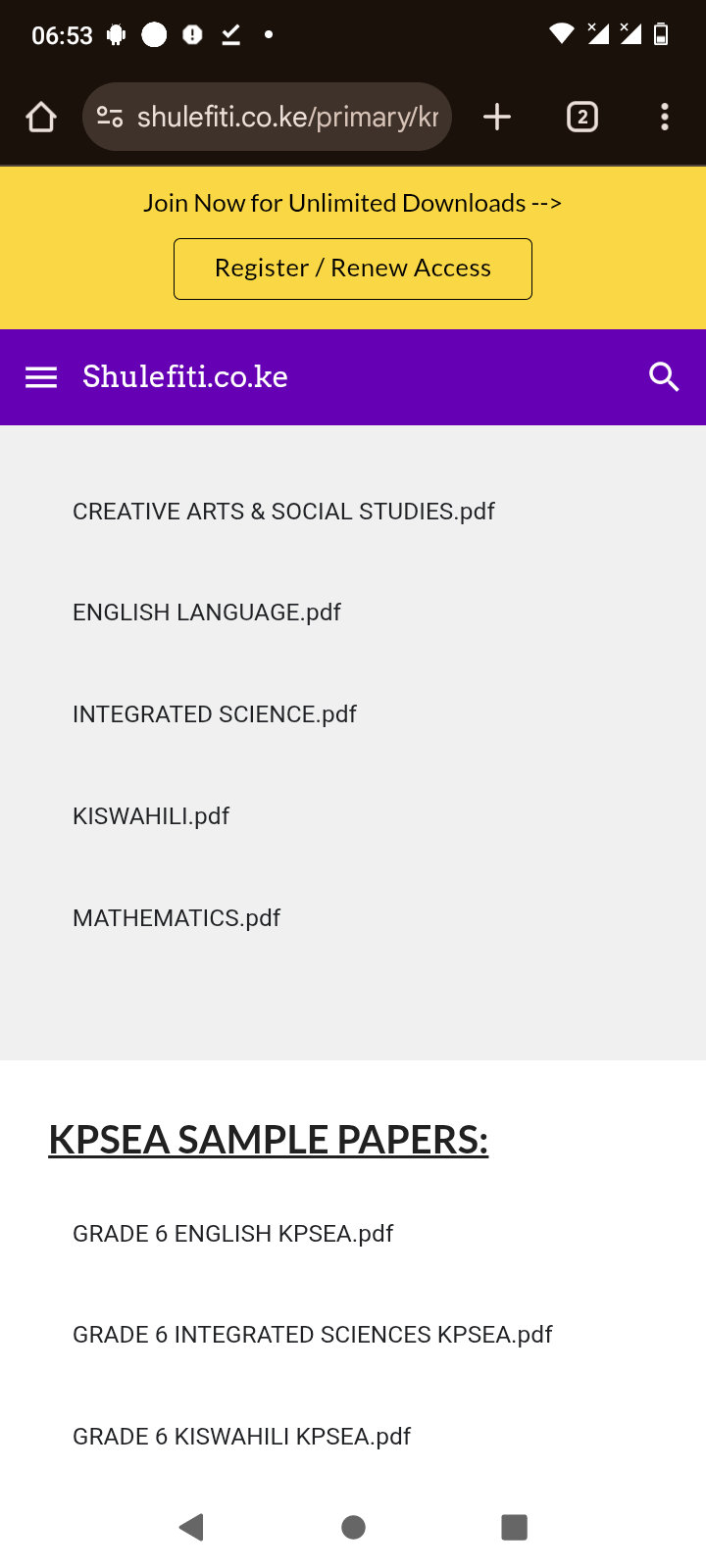706x1568 pixels.
Task: Open GRADE 6 ENGLISH KPSEA.pdf
Action: point(233,1234)
